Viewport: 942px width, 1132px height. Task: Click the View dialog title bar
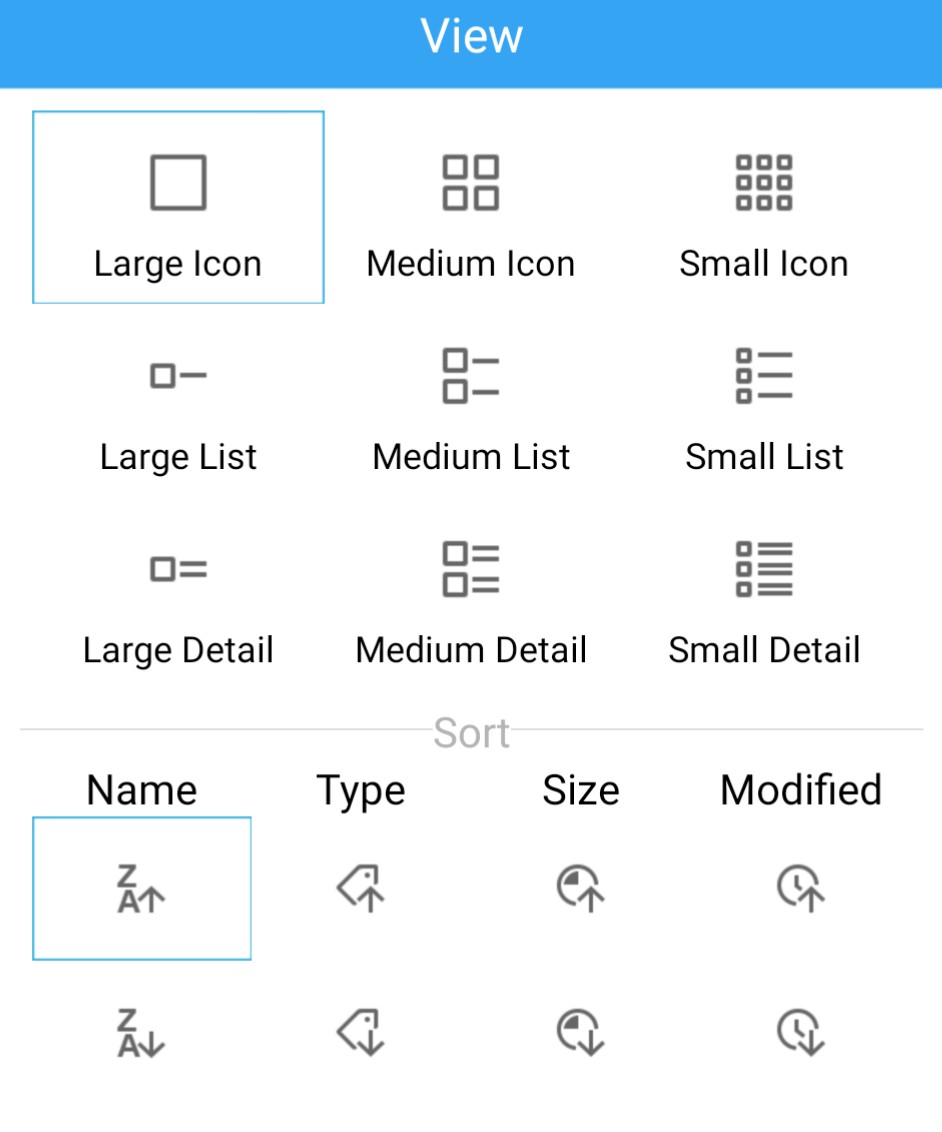coord(470,35)
